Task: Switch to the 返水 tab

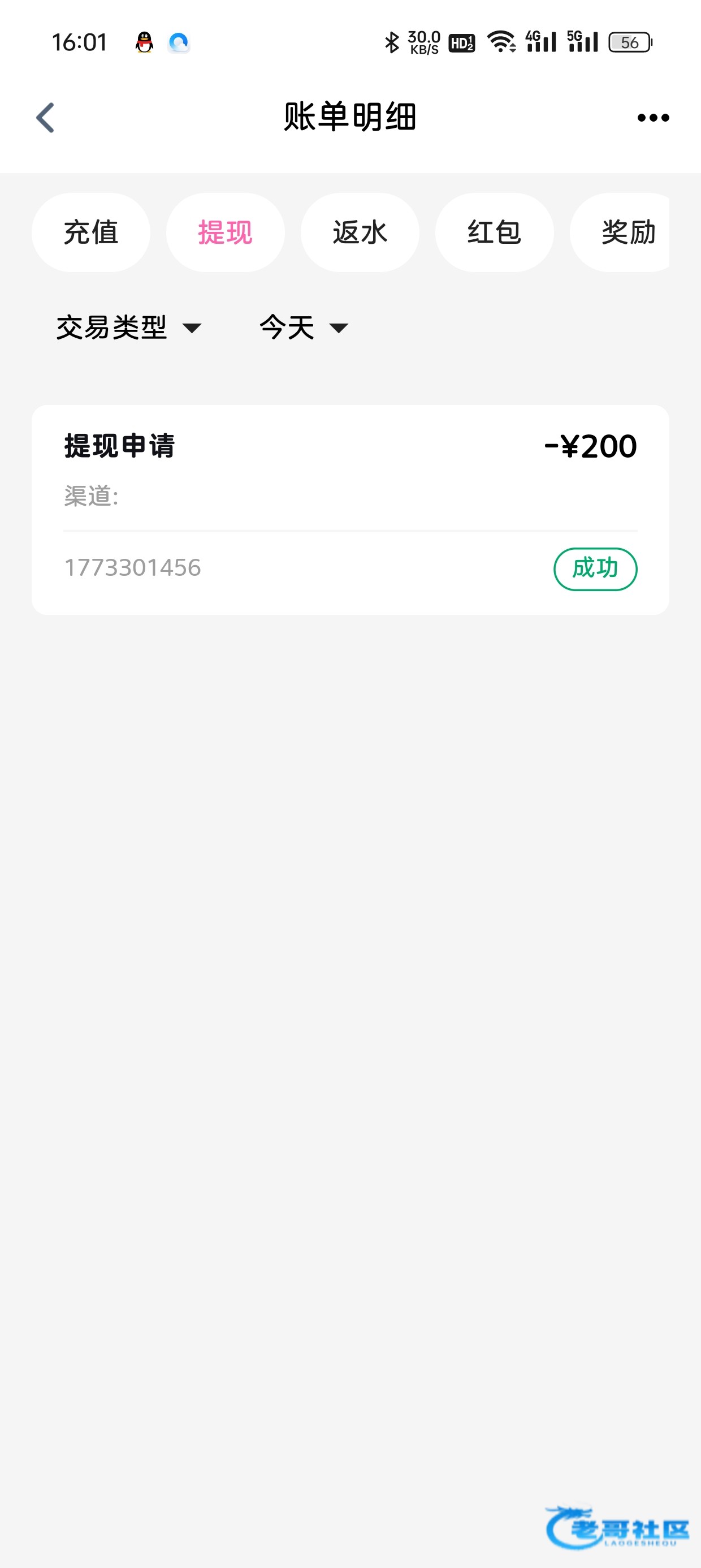Action: pyautogui.click(x=360, y=232)
